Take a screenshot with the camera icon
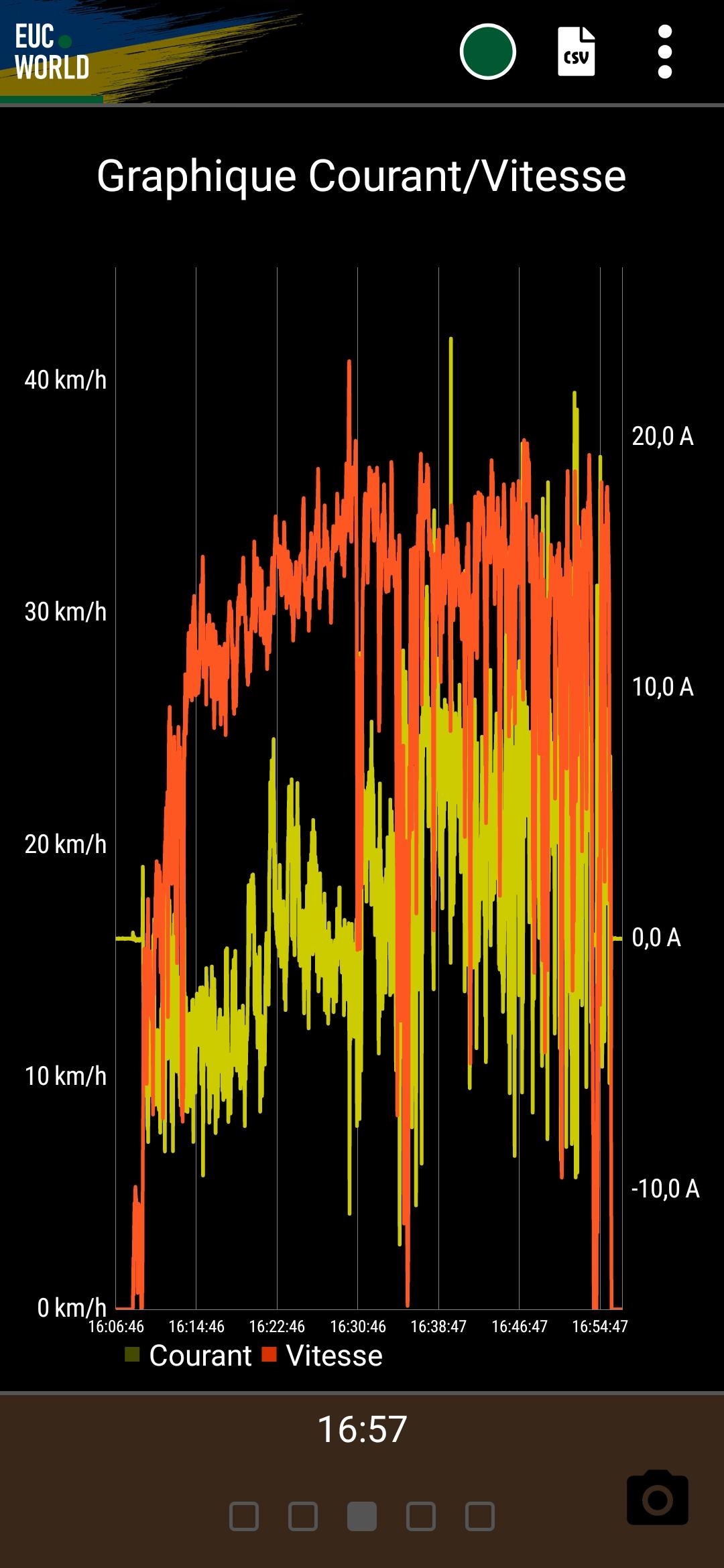Viewport: 724px width, 1568px height. click(658, 1498)
